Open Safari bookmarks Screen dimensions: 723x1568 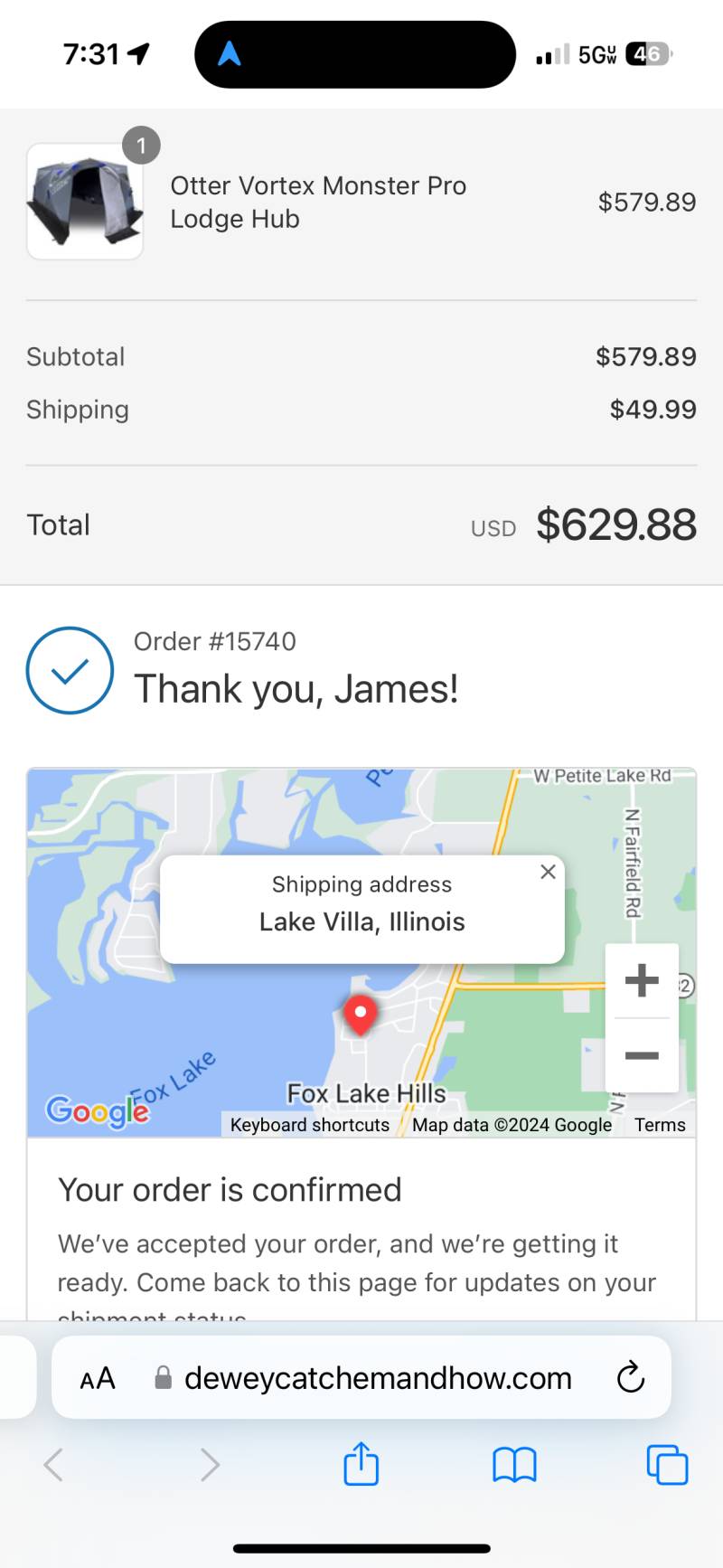point(514,1465)
